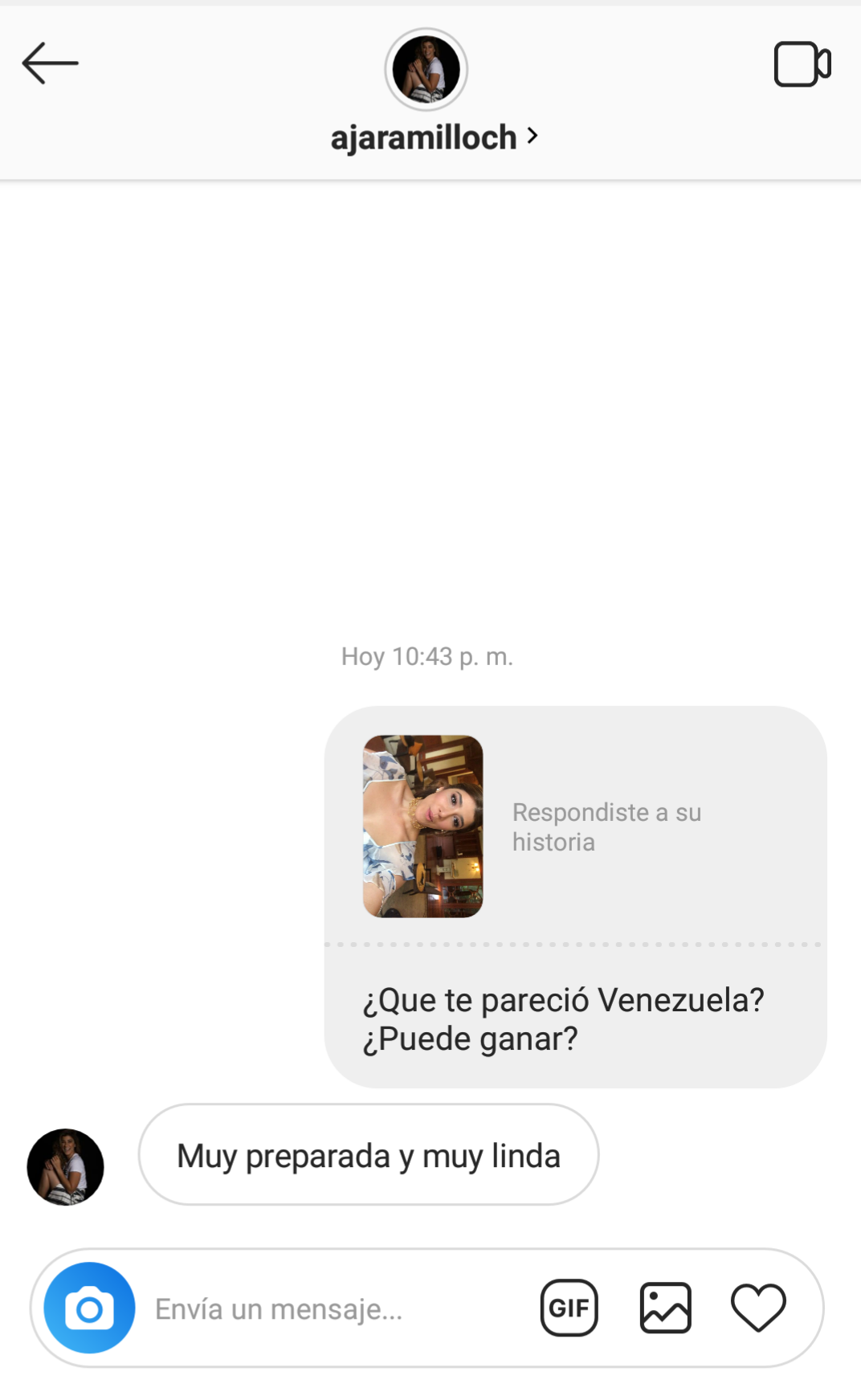Send a heart in the chat
This screenshot has width=861, height=1400.
757,1308
